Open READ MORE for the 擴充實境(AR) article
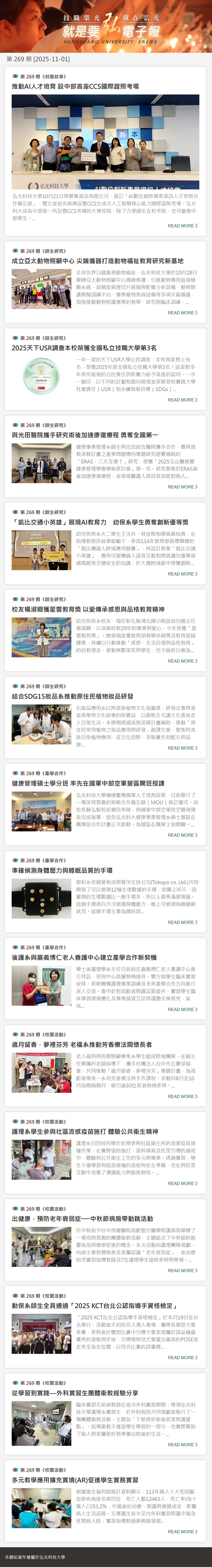This screenshot has height=1568, width=212. click(x=182, y=1531)
